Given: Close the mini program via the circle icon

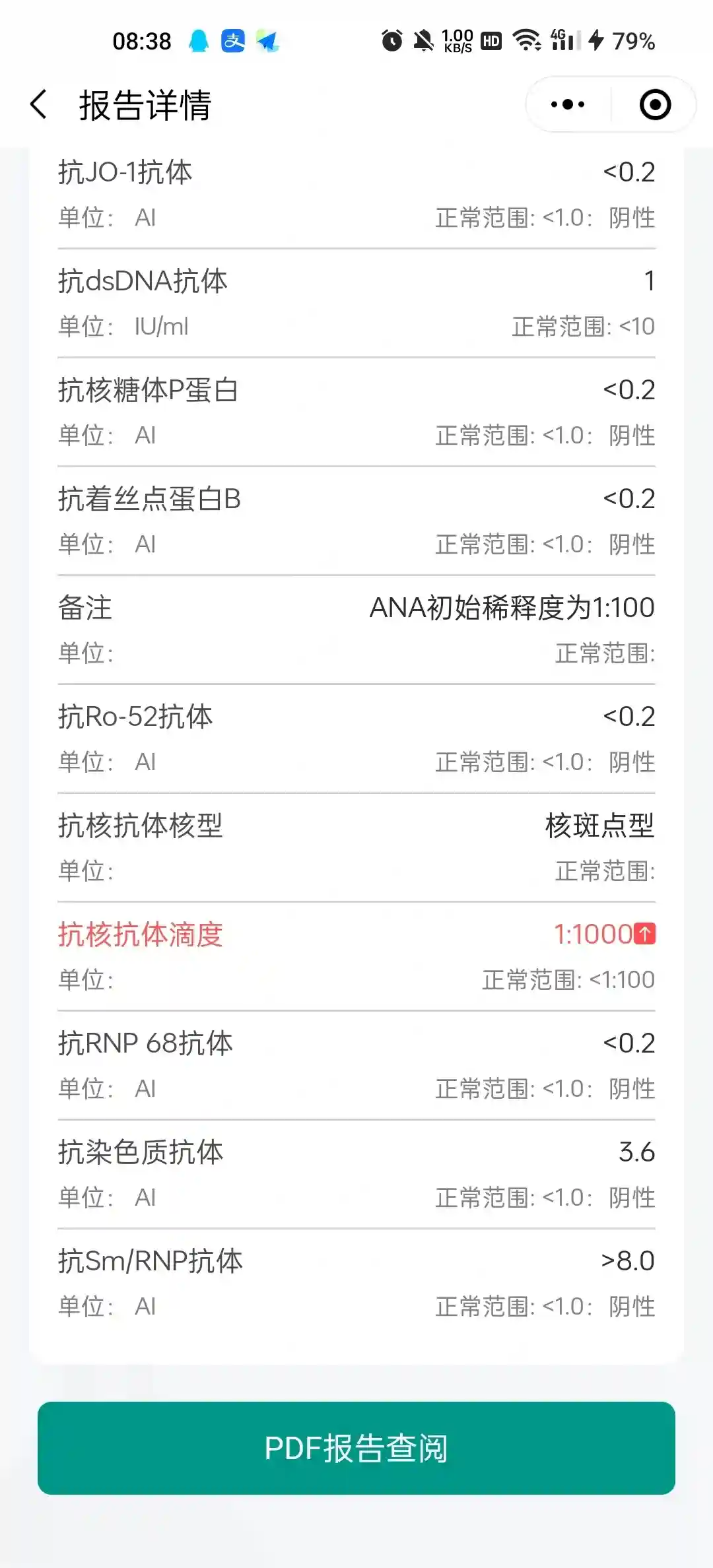Looking at the screenshot, I should [655, 105].
